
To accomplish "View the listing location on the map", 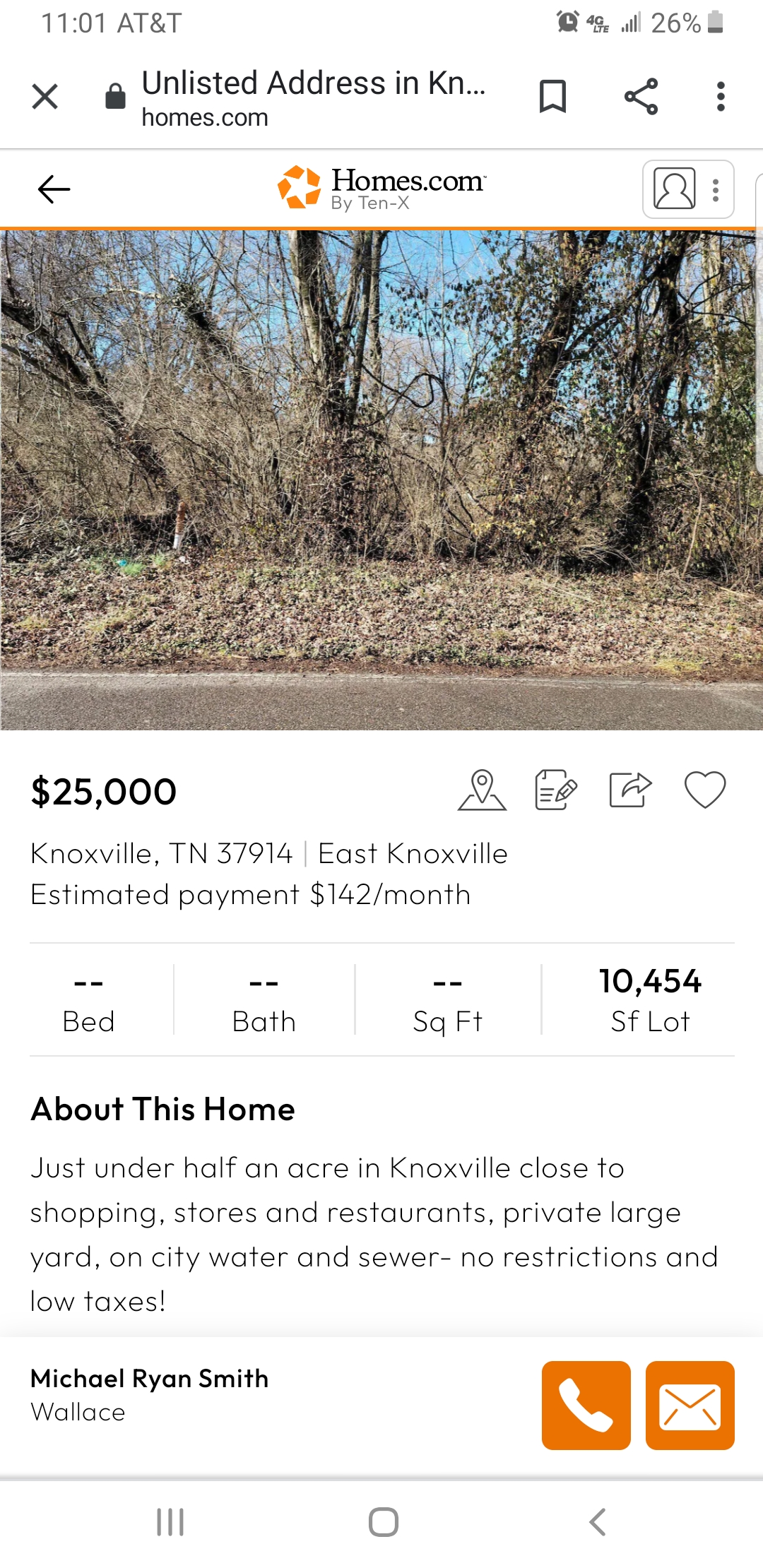I will click(482, 790).
